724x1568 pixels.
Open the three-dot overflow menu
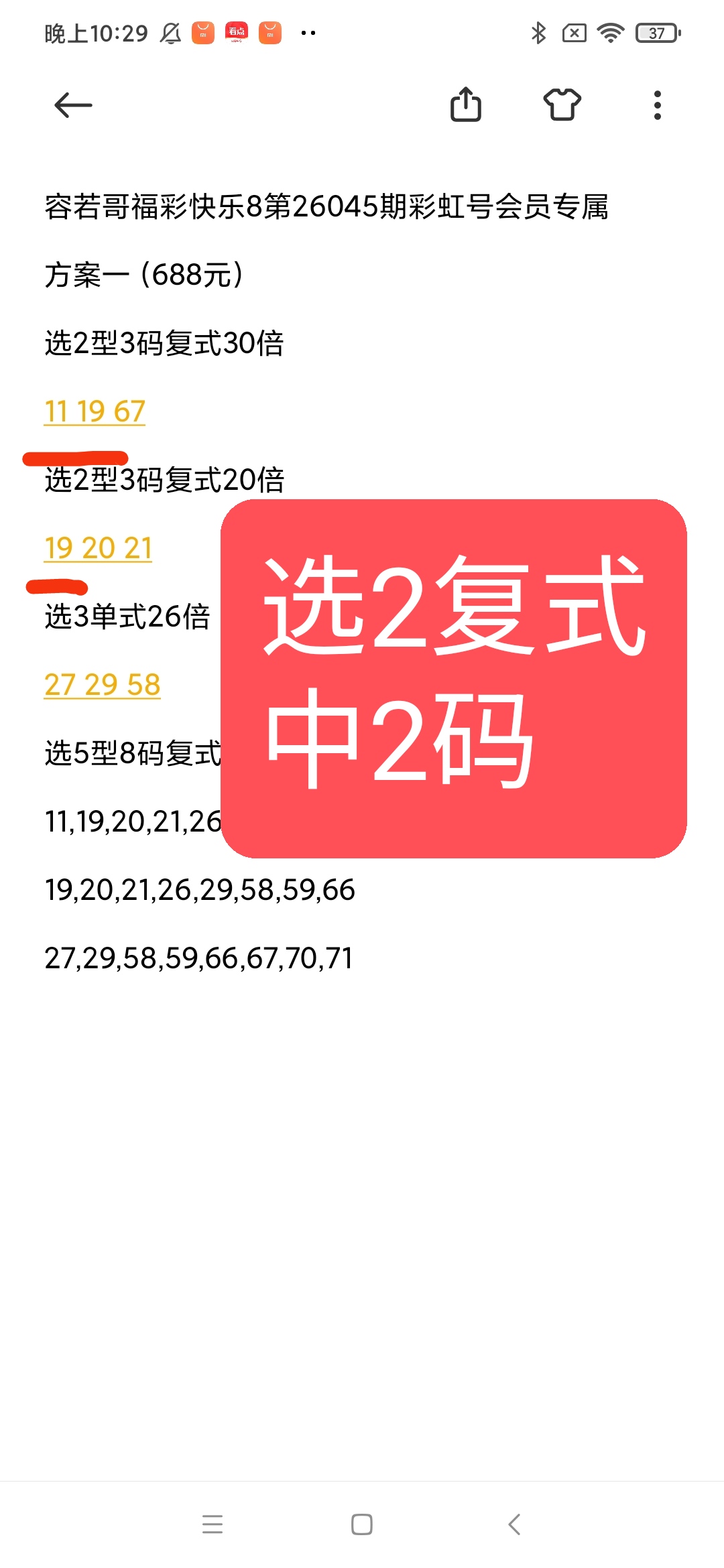coord(656,105)
